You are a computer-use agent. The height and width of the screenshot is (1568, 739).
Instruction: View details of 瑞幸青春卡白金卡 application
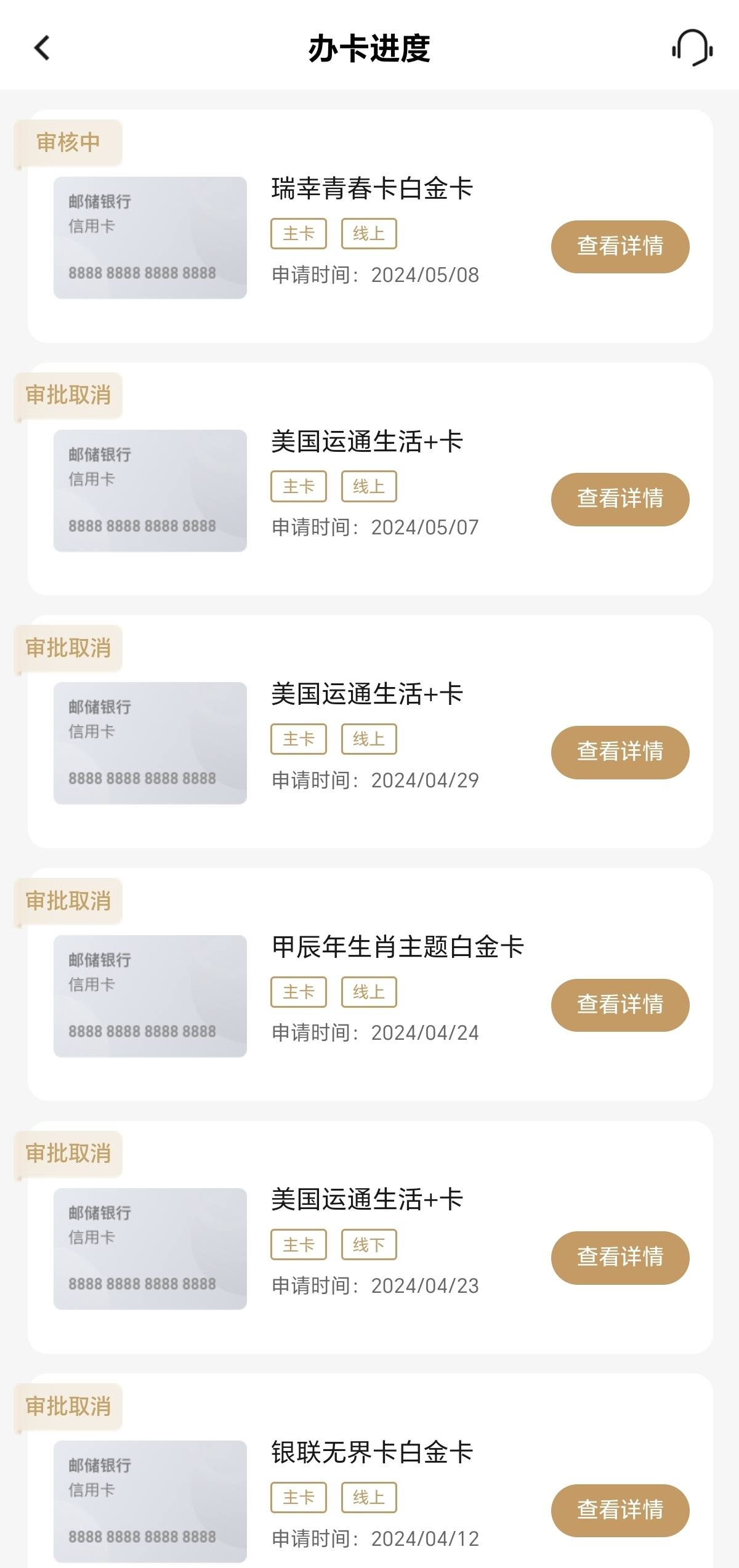[x=620, y=246]
